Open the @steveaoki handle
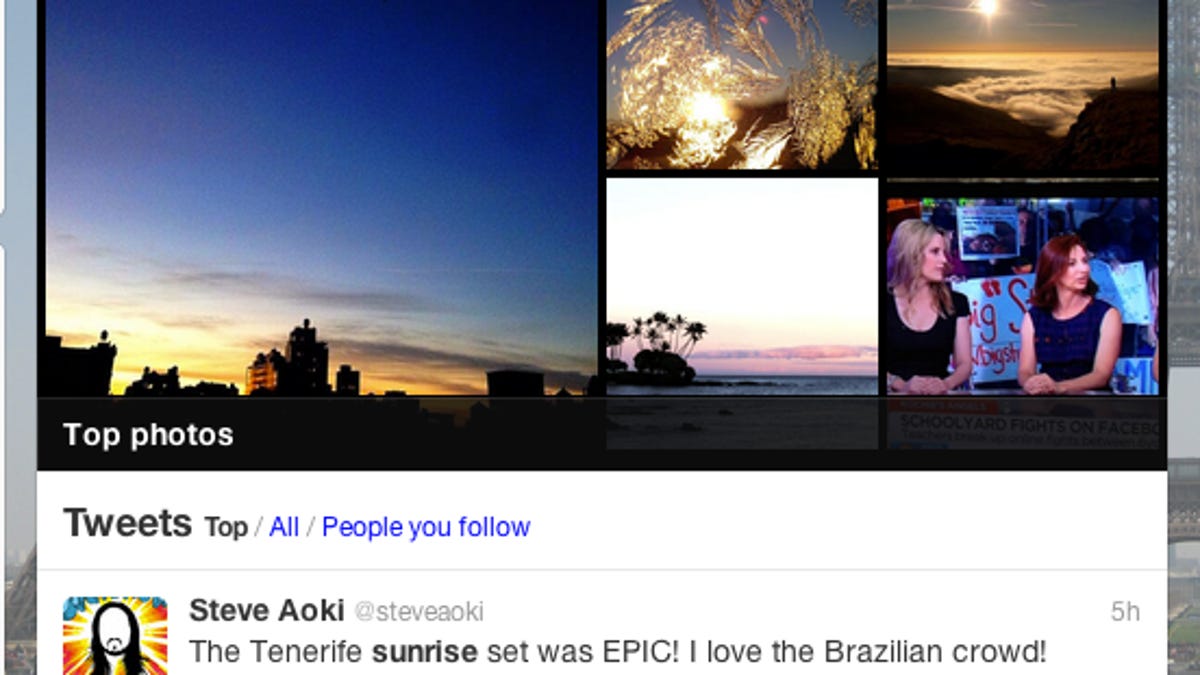Screen dimensions: 1200x675 click(419, 612)
